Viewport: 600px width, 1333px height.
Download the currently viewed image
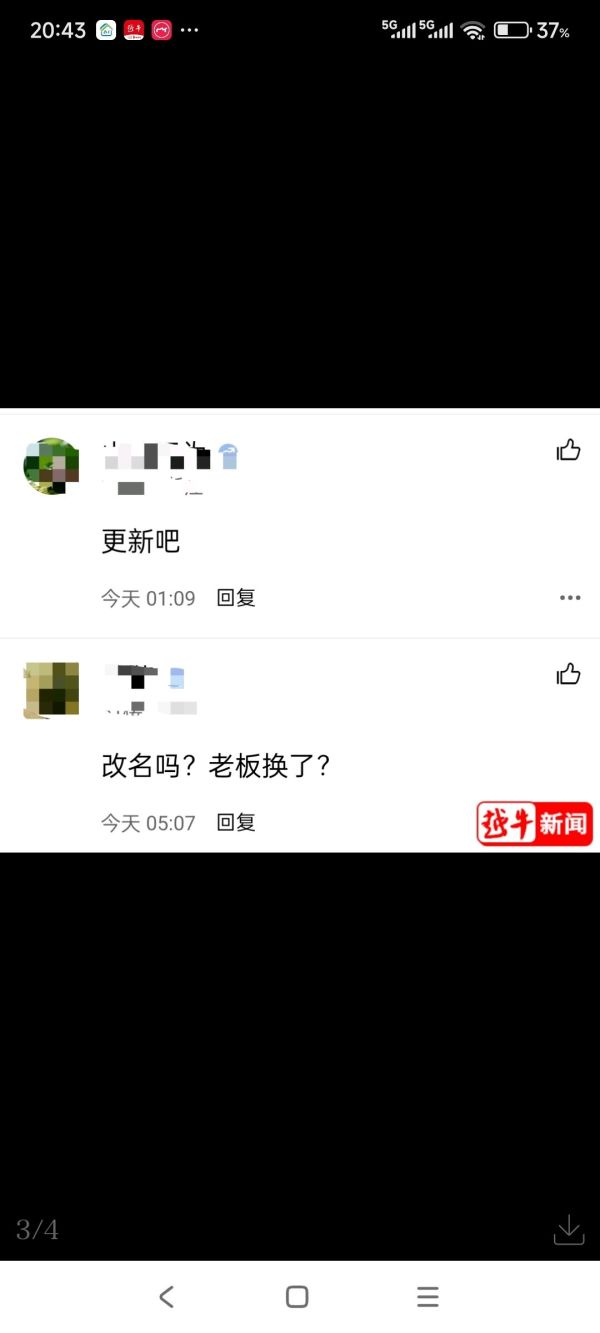tap(568, 1229)
